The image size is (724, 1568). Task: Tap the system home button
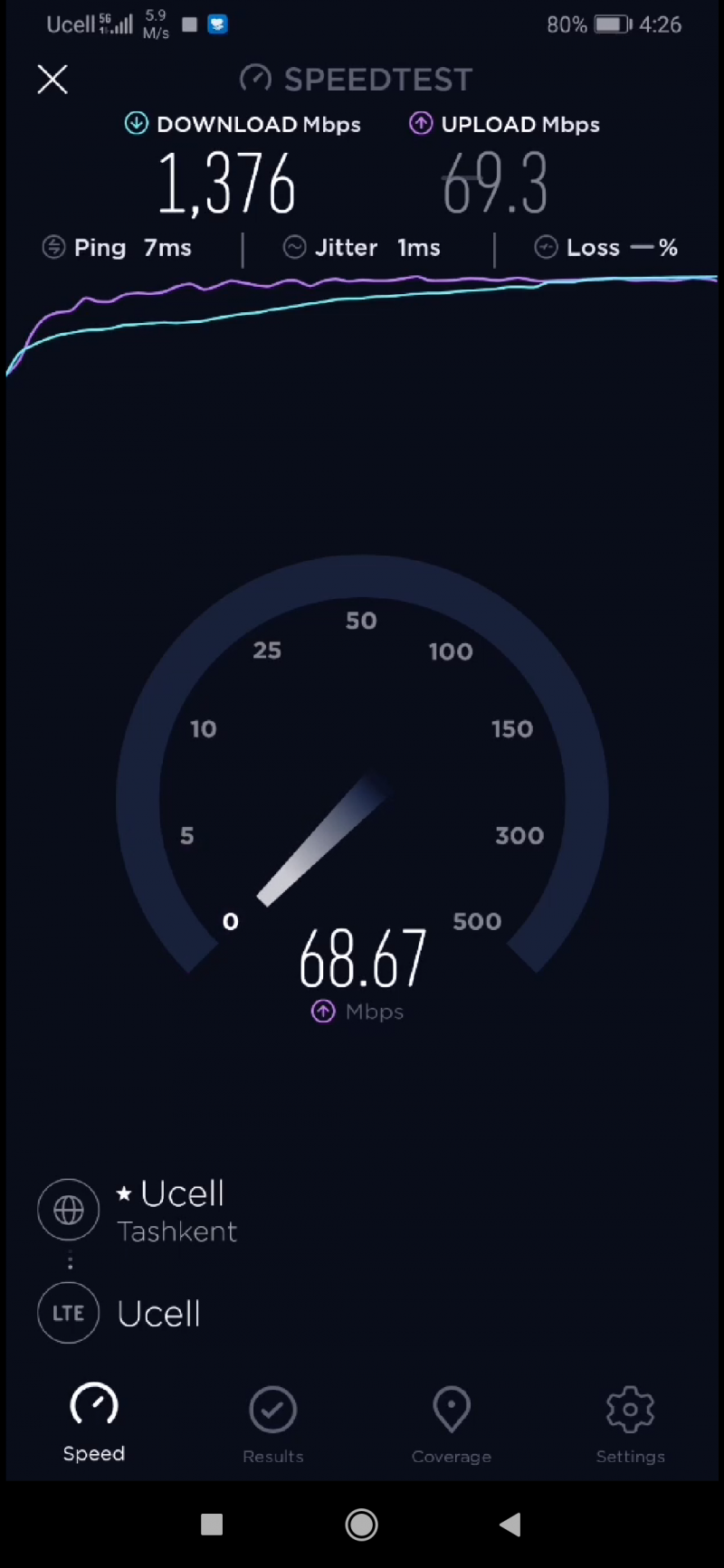click(361, 1525)
